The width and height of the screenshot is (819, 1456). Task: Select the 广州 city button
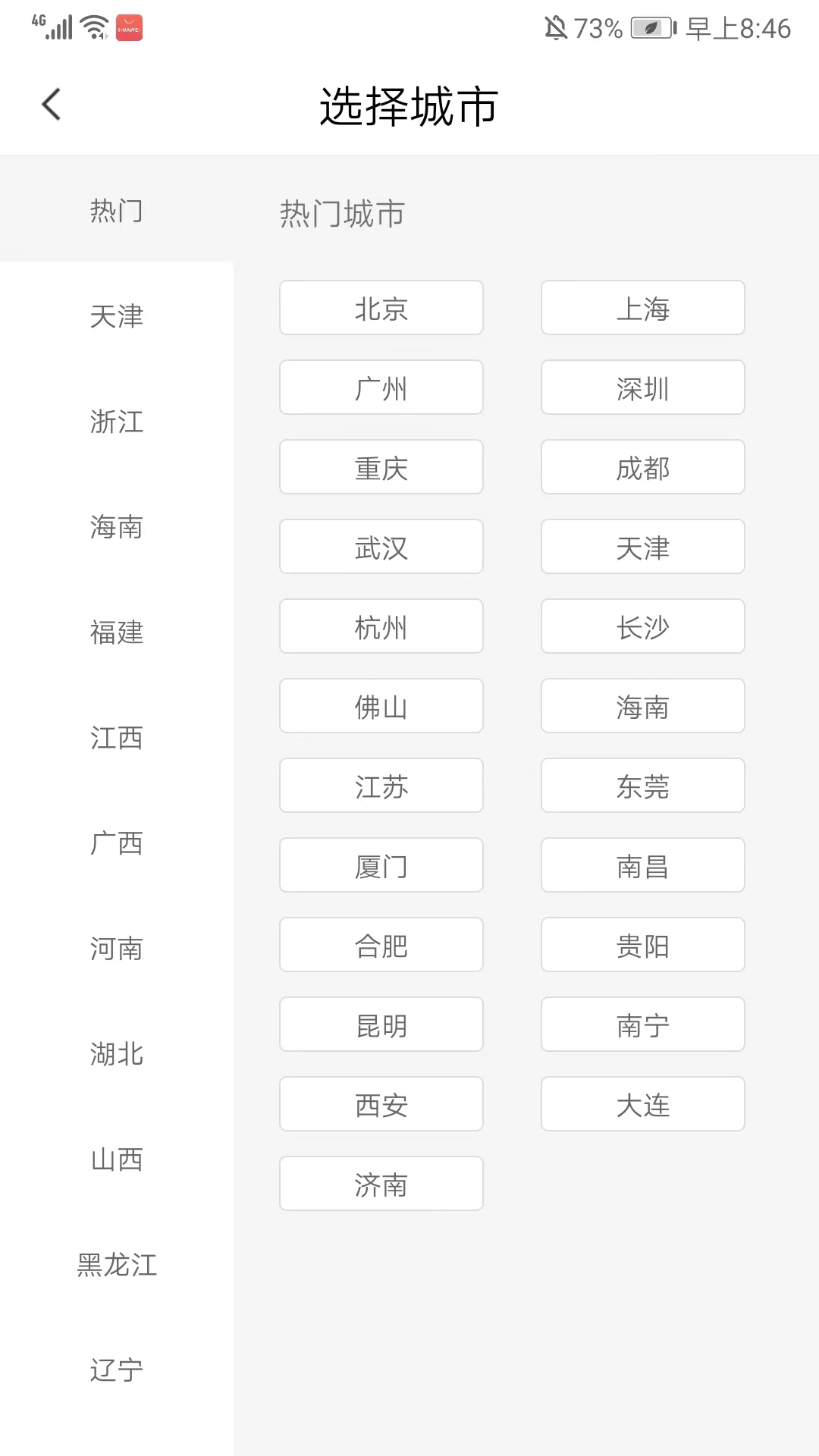381,388
